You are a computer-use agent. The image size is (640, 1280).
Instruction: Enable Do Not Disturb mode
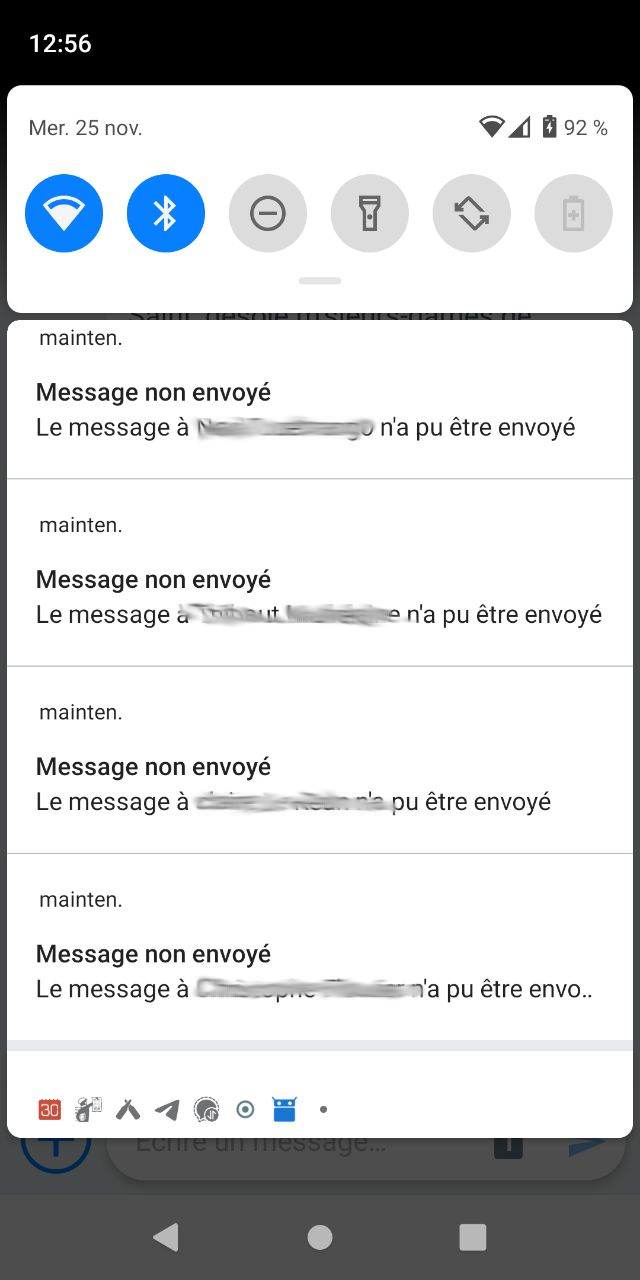click(268, 213)
